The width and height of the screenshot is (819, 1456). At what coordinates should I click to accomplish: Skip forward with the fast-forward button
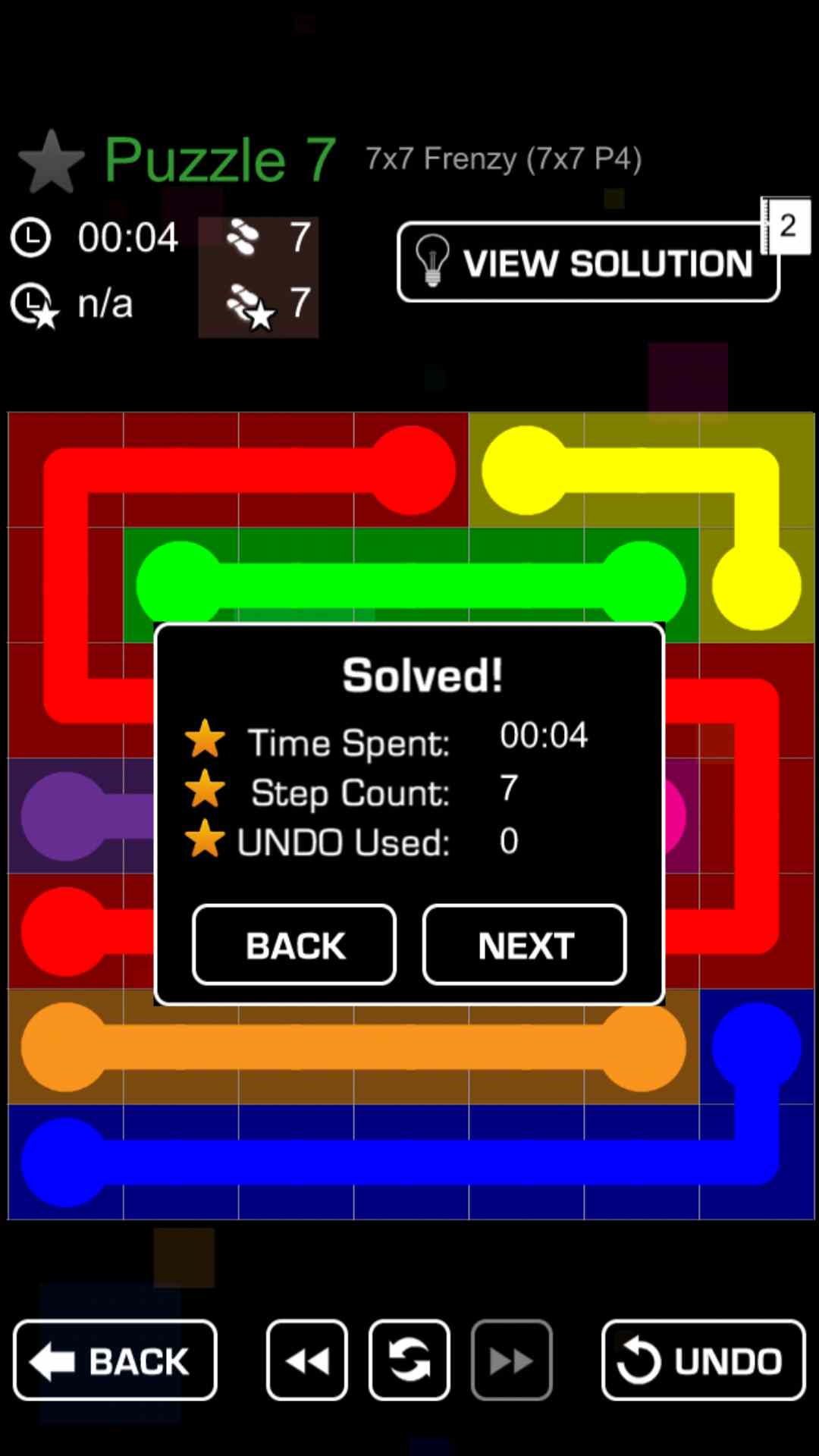(511, 1360)
